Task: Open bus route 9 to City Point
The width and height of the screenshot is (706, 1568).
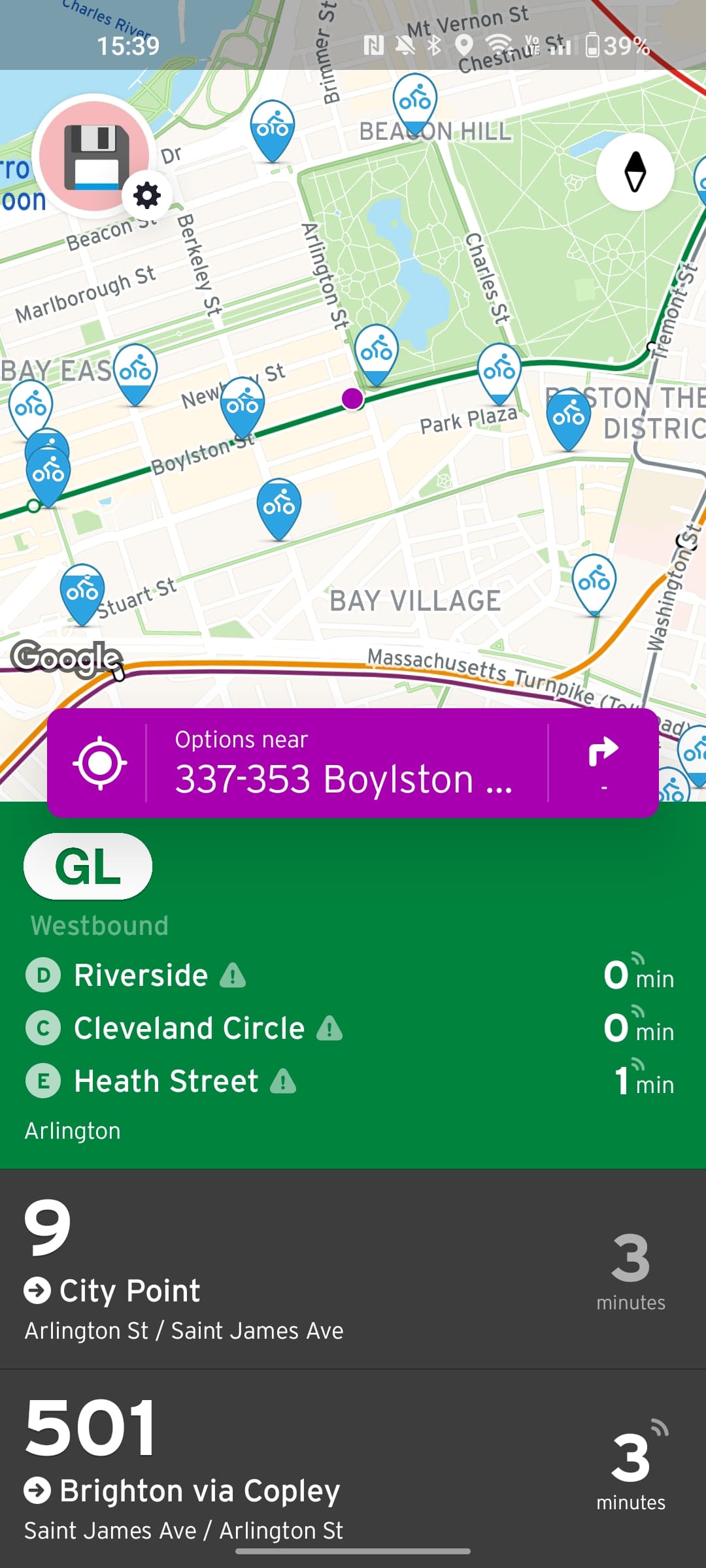Action: click(353, 1269)
